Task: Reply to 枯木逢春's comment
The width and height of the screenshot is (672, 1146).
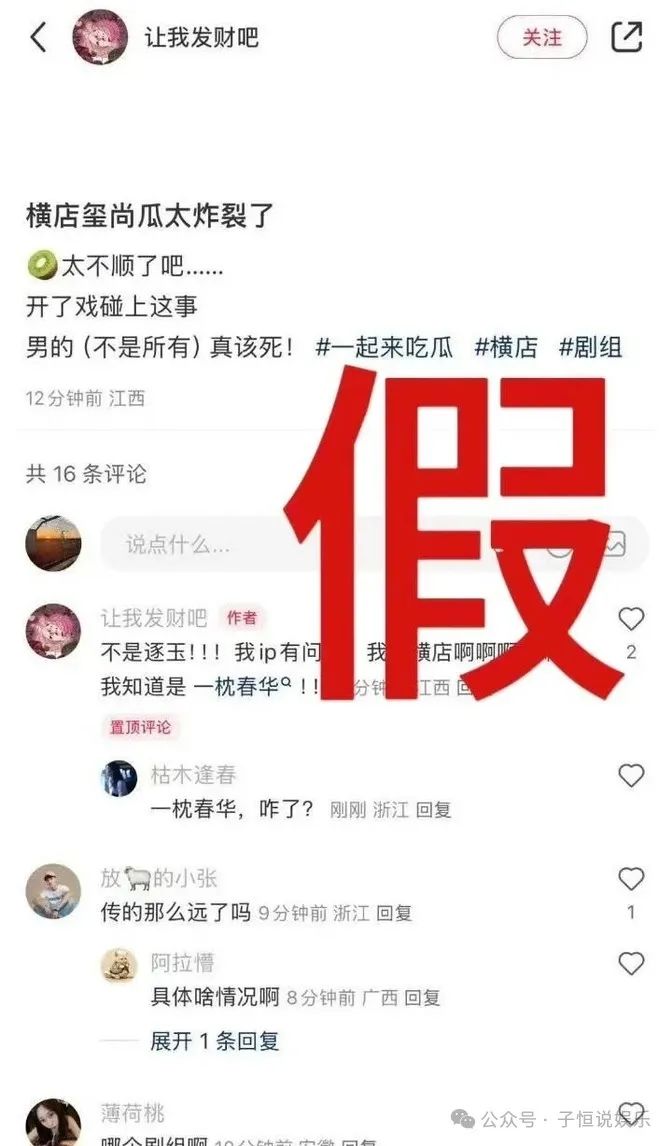Action: 433,810
